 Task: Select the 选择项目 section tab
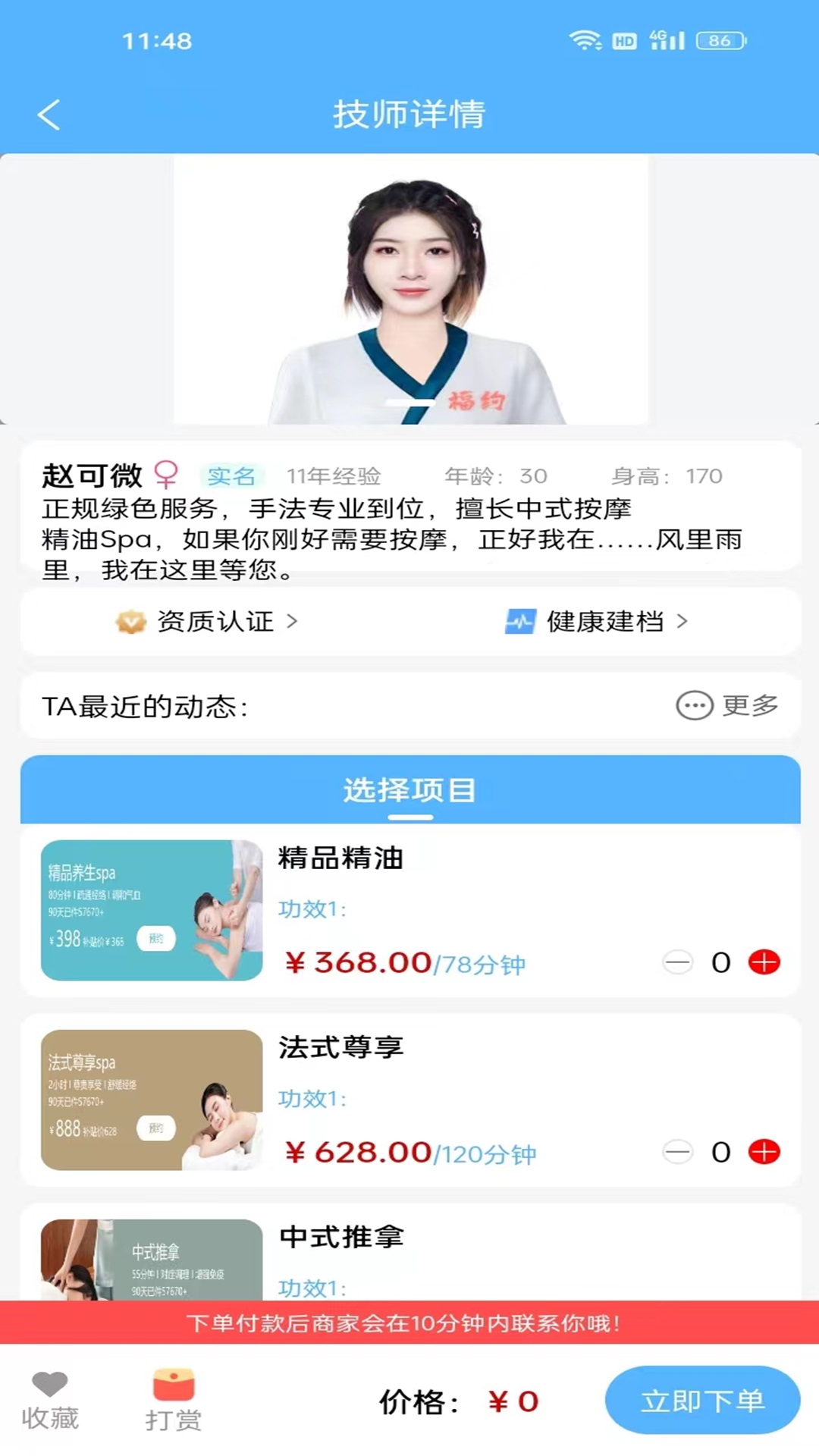tap(409, 789)
